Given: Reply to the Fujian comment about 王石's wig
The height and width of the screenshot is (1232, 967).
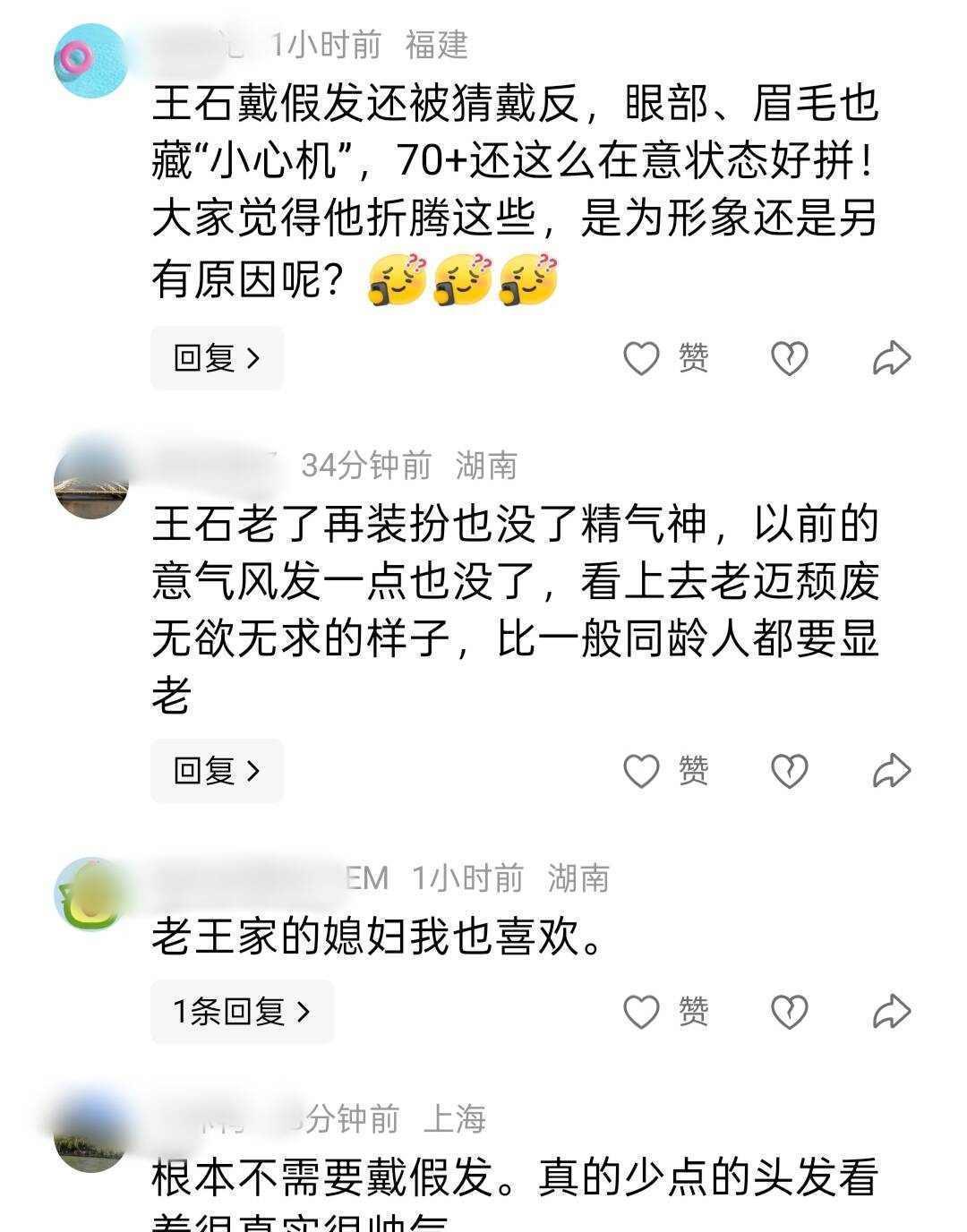Looking at the screenshot, I should click(x=217, y=359).
